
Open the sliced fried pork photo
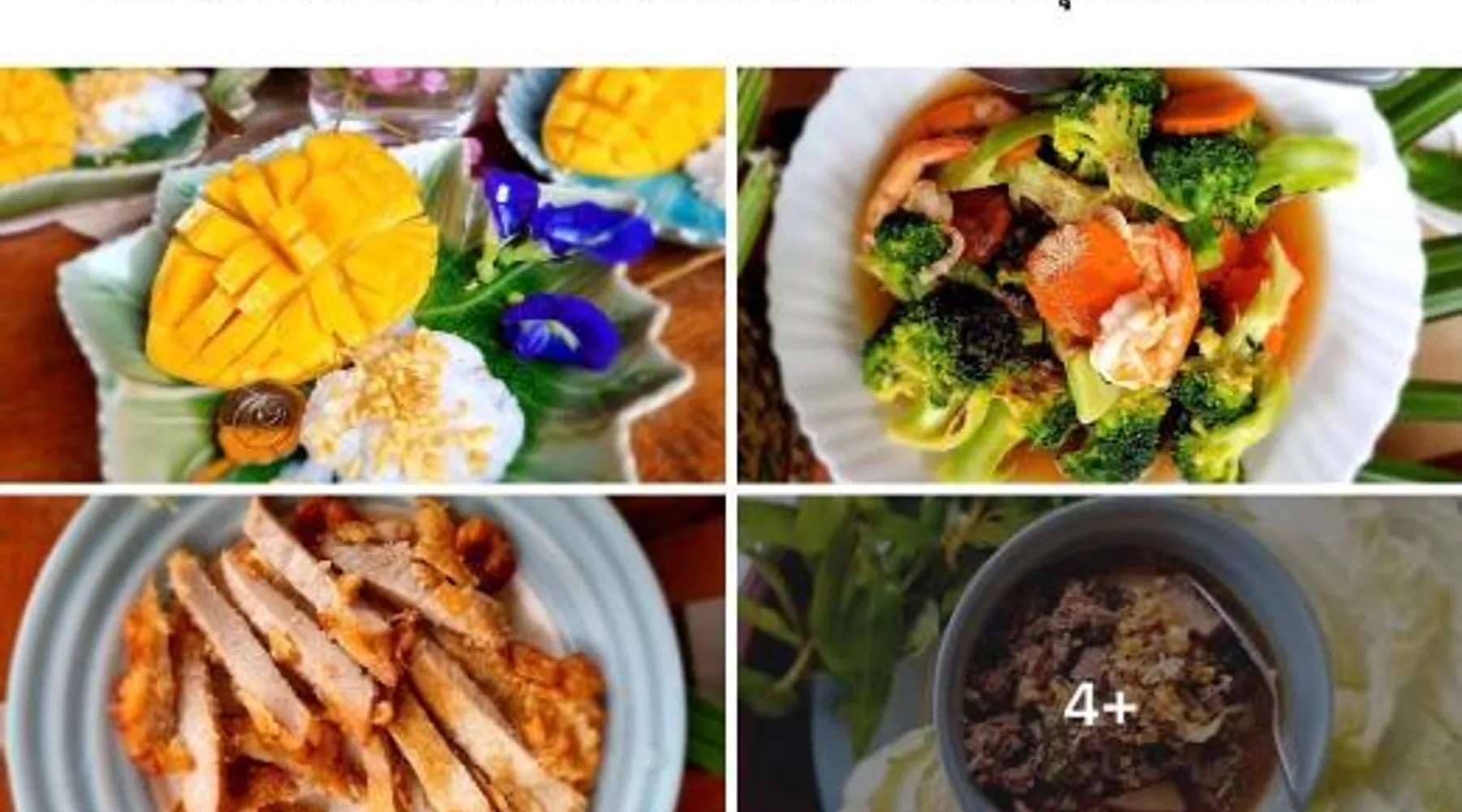click(362, 654)
